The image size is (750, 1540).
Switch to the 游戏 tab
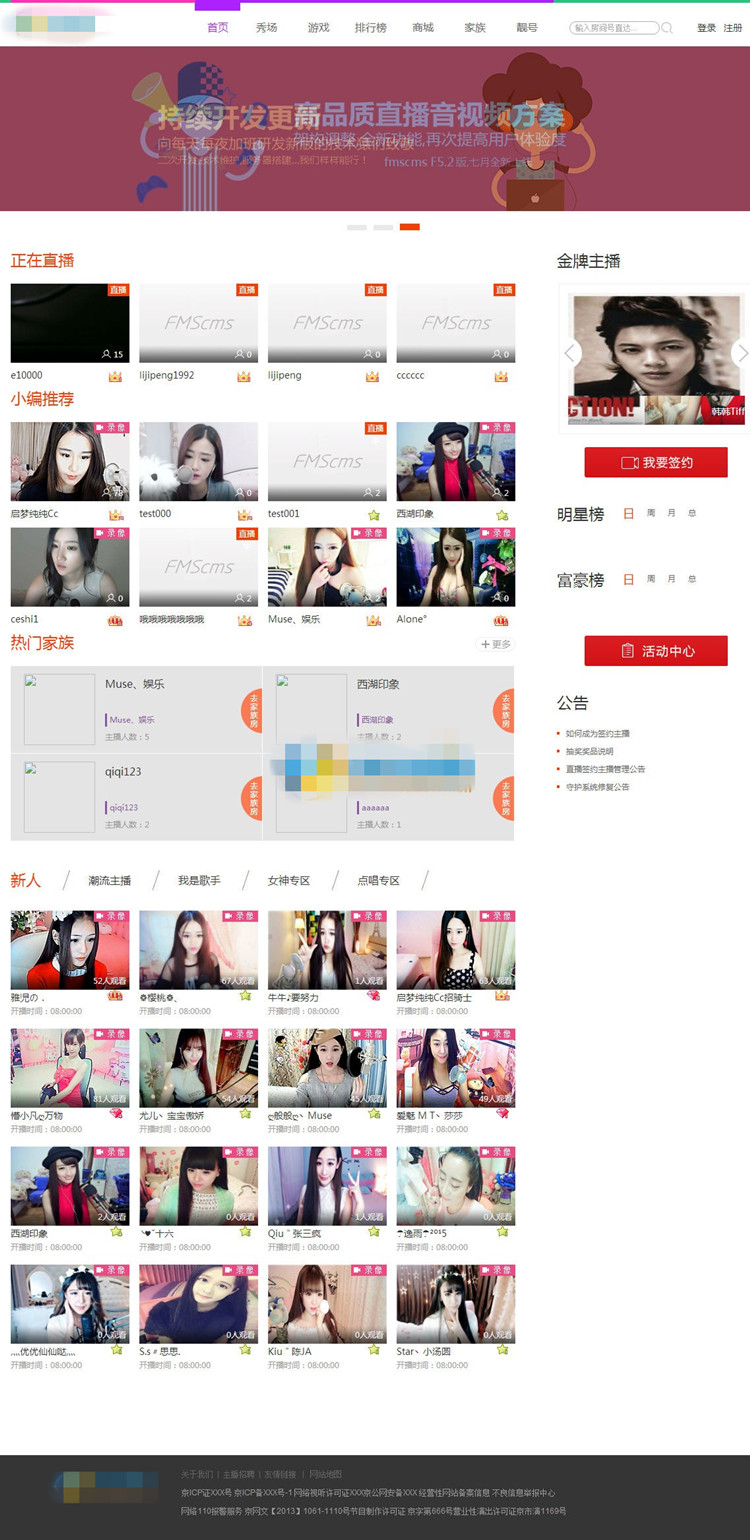(x=318, y=28)
